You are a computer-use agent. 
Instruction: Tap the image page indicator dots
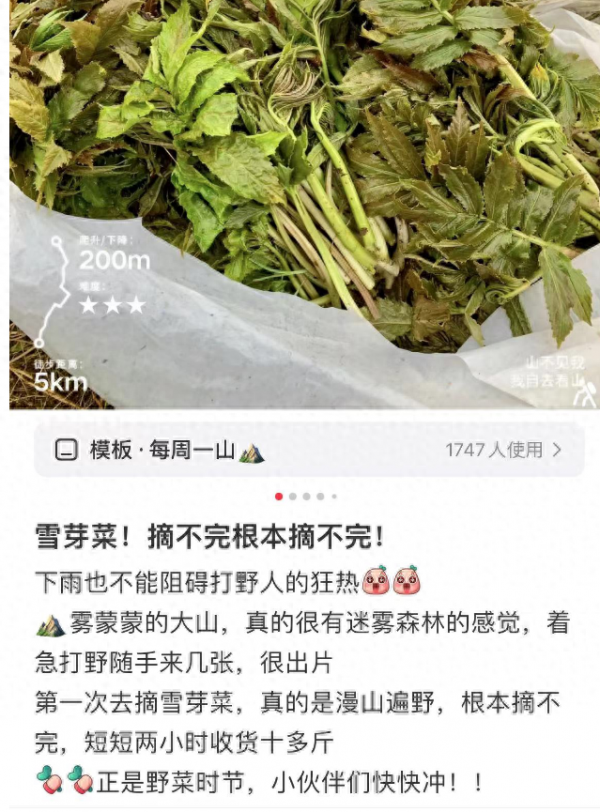(x=306, y=496)
